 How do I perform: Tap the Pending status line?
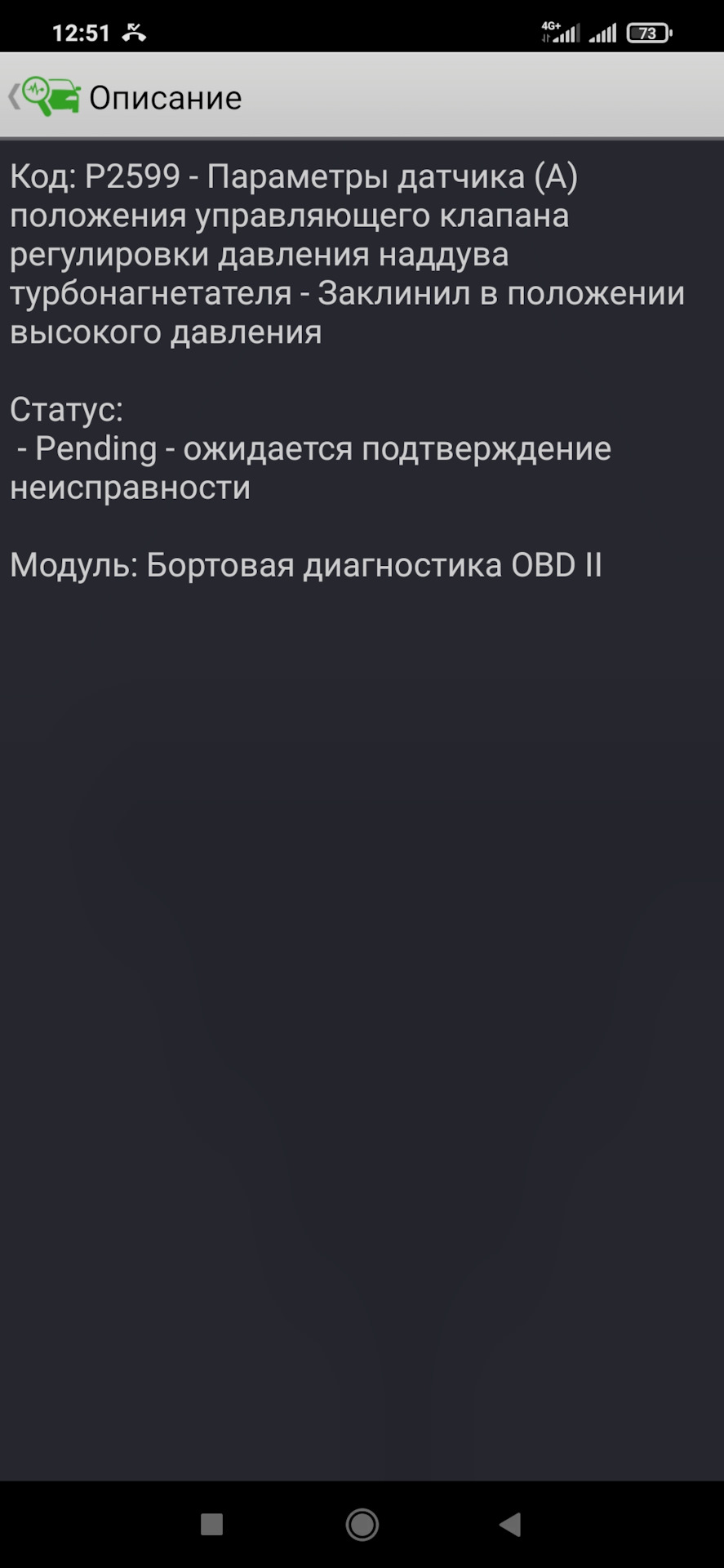point(310,449)
